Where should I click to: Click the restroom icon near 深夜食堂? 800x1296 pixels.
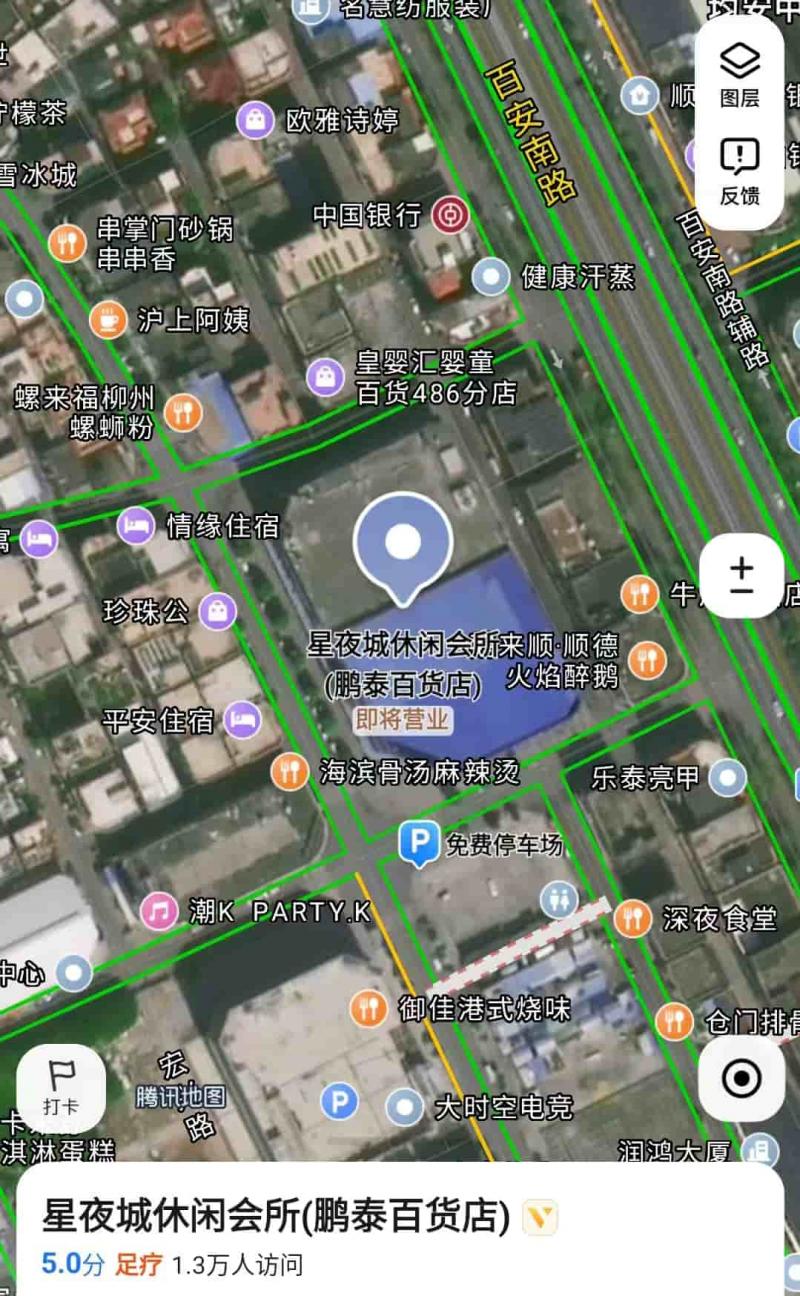(560, 899)
